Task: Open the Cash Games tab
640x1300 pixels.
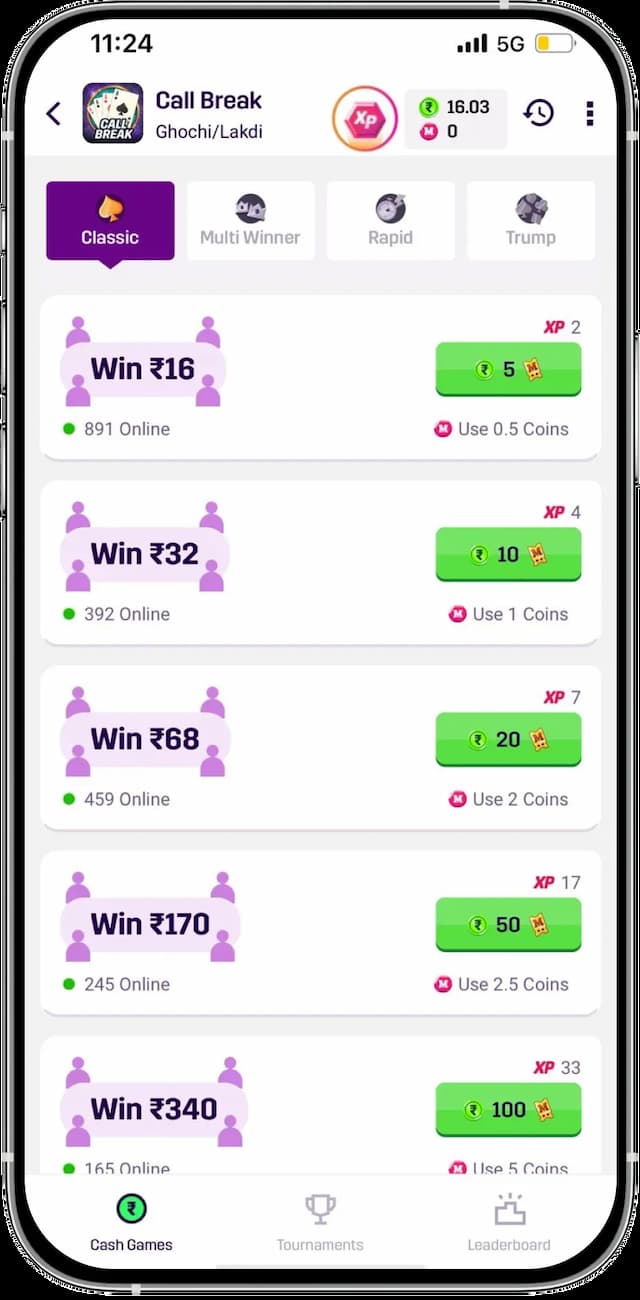Action: [x=131, y=1222]
